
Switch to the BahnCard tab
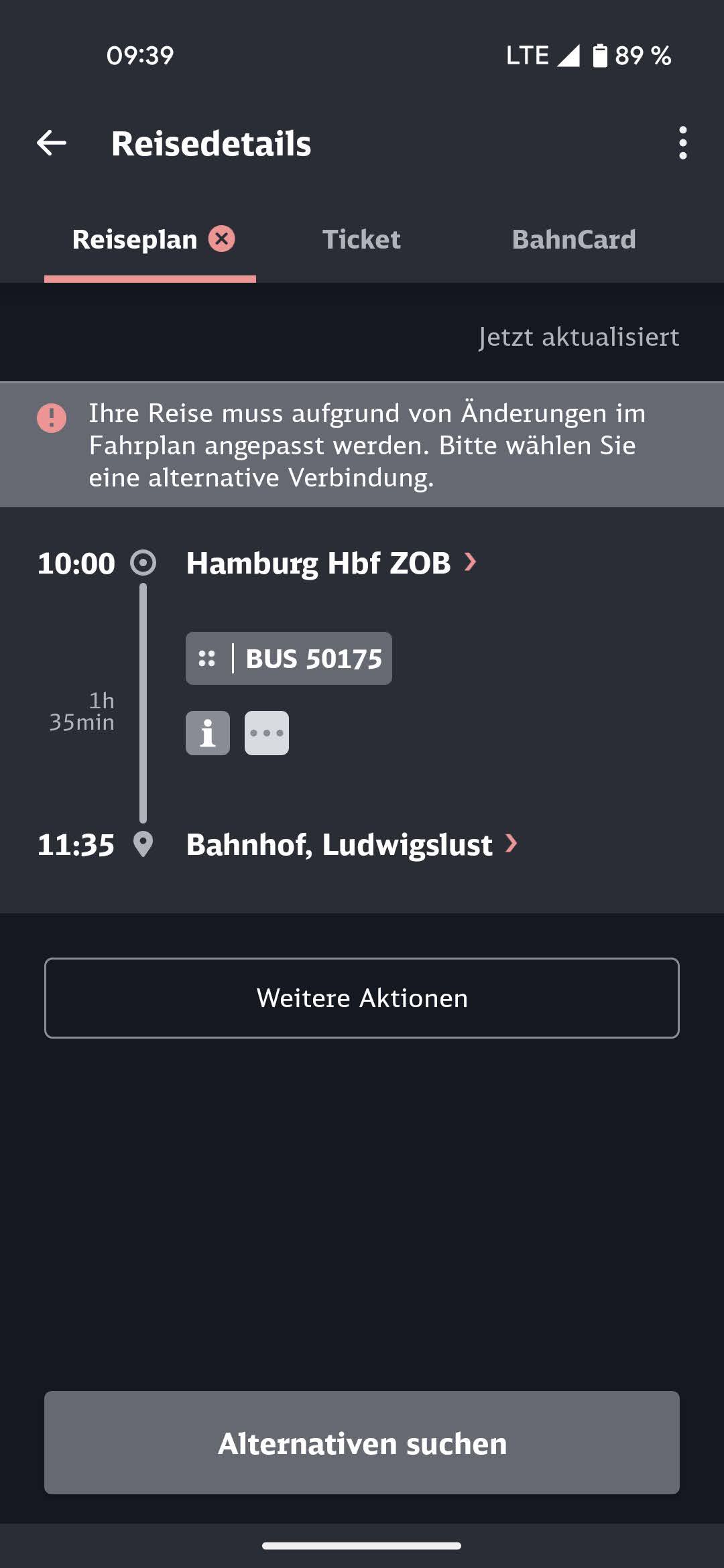click(574, 240)
